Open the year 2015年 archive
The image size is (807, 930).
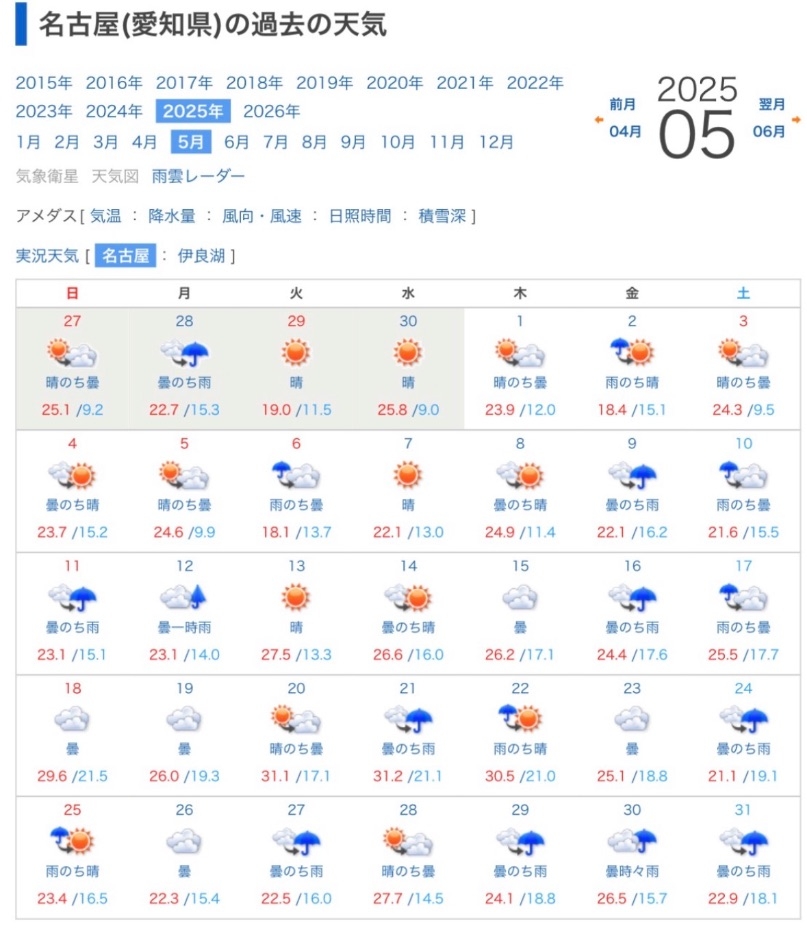[x=44, y=83]
